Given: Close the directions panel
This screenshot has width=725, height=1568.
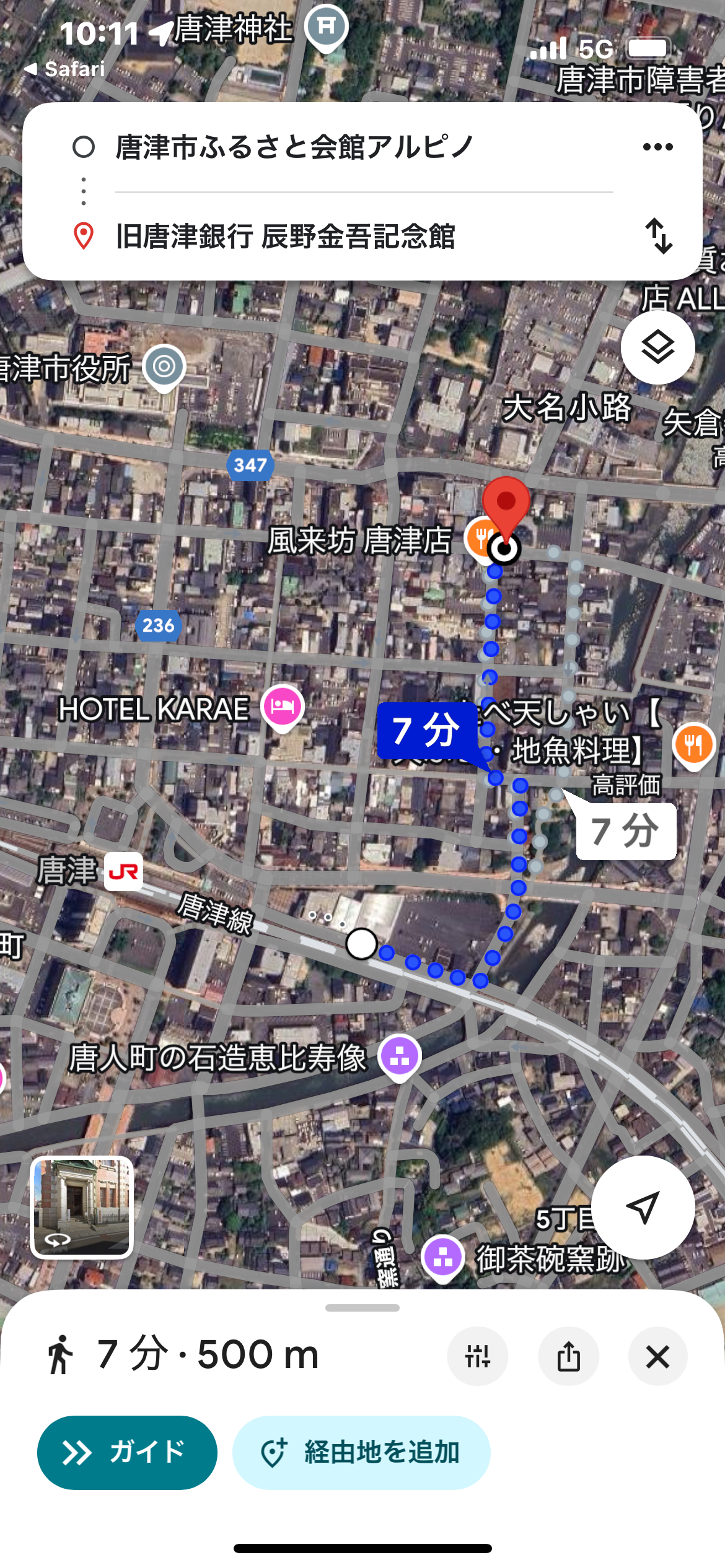Looking at the screenshot, I should pos(657,1356).
